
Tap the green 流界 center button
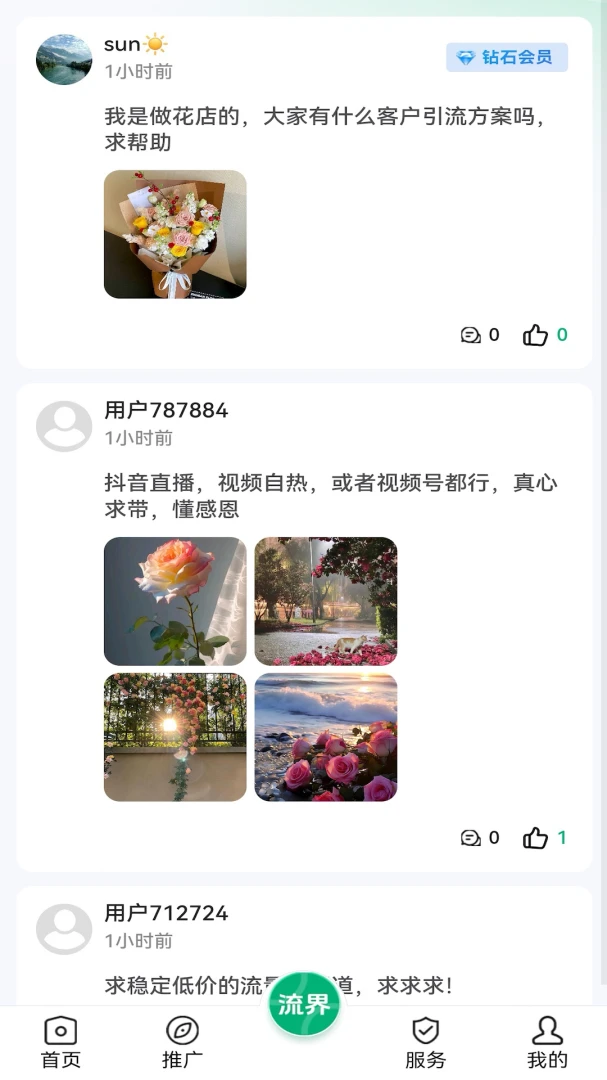pyautogui.click(x=304, y=1004)
